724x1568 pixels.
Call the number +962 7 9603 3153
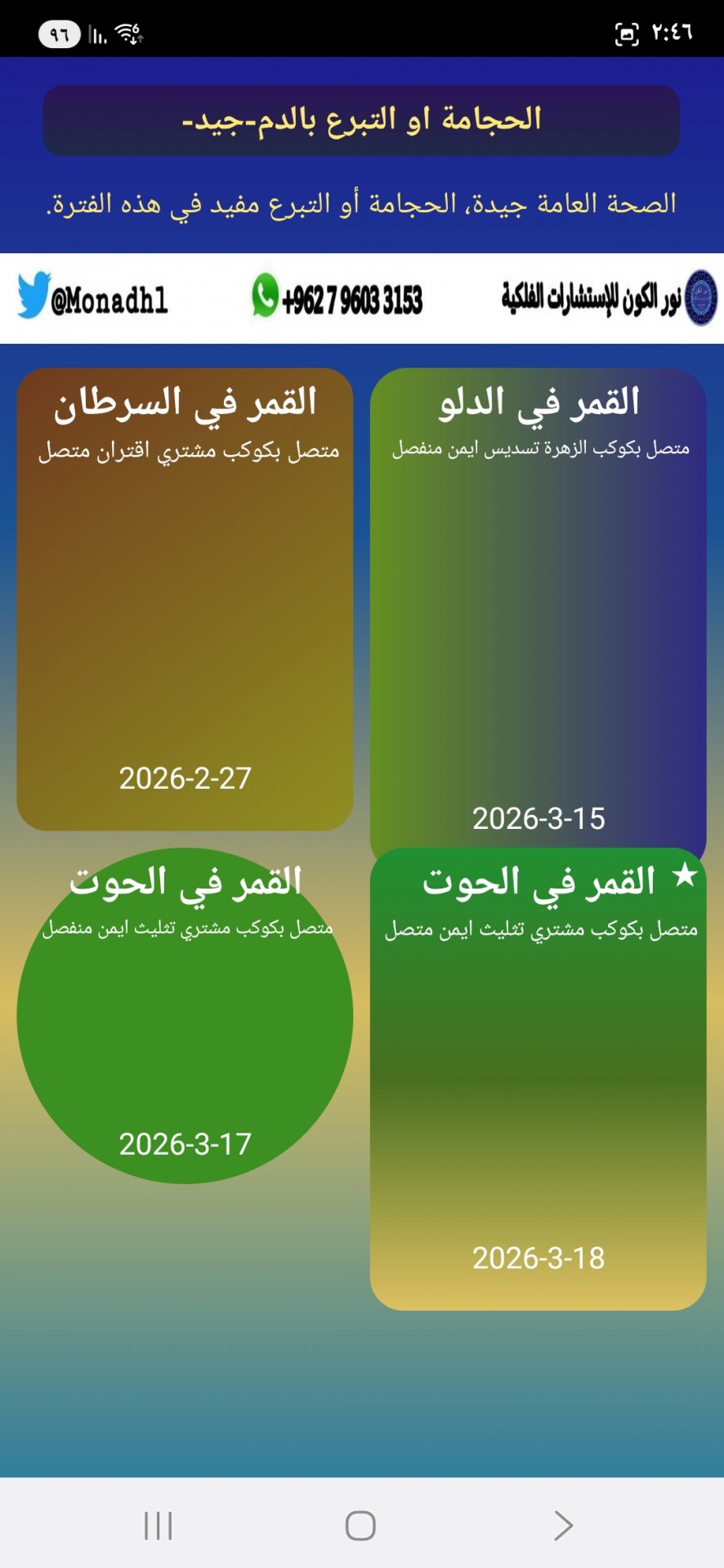coord(351,297)
